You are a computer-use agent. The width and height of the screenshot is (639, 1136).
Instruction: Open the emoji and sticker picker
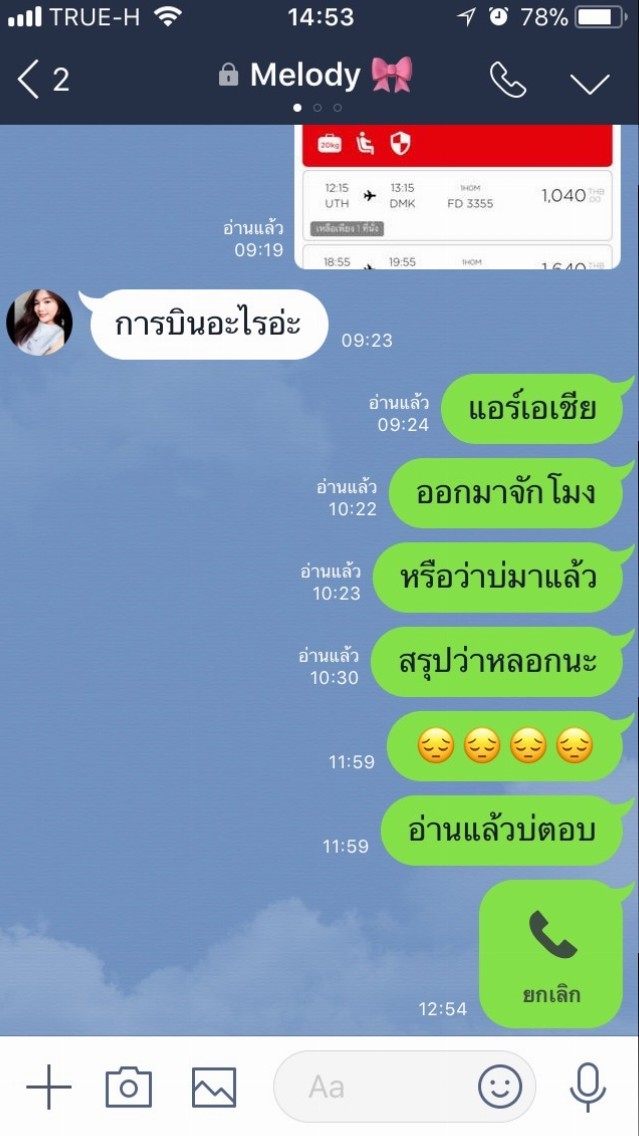click(500, 1087)
